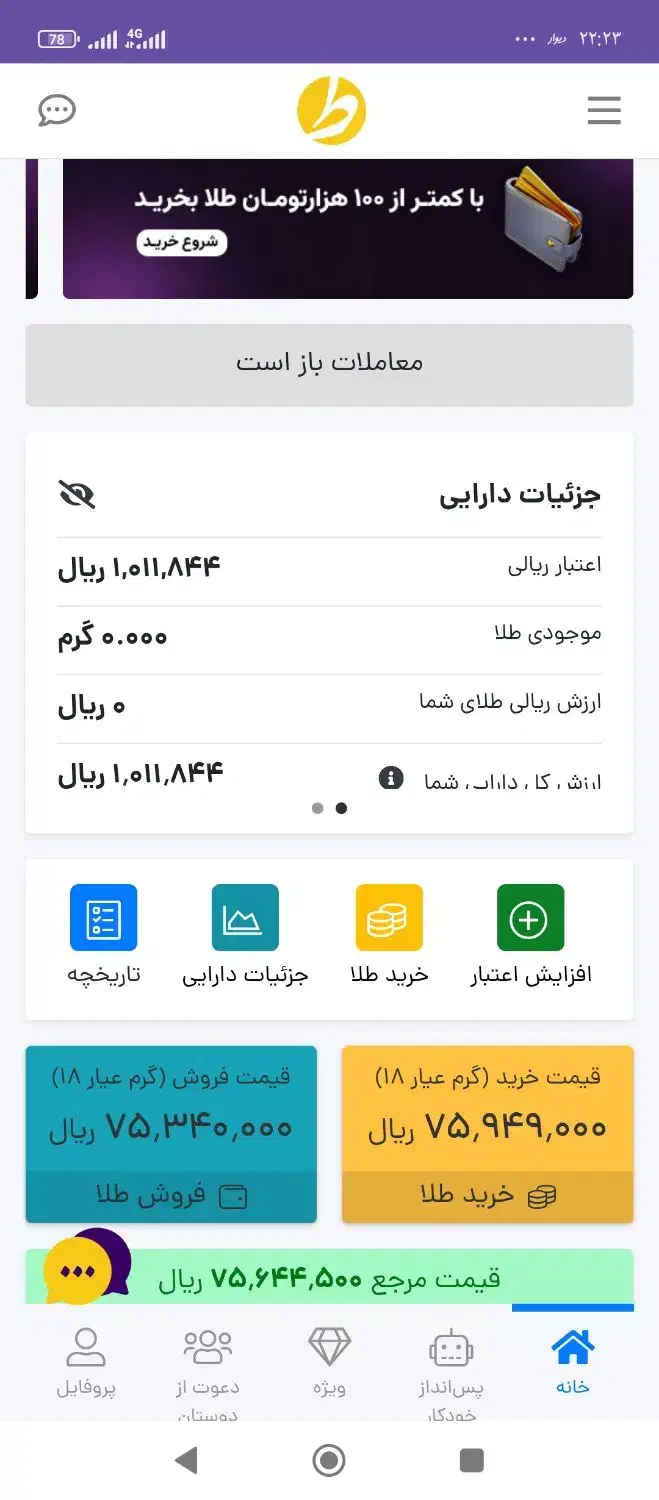Open the support chat icon in header
Screen dimensions: 659x1500
click(x=57, y=110)
